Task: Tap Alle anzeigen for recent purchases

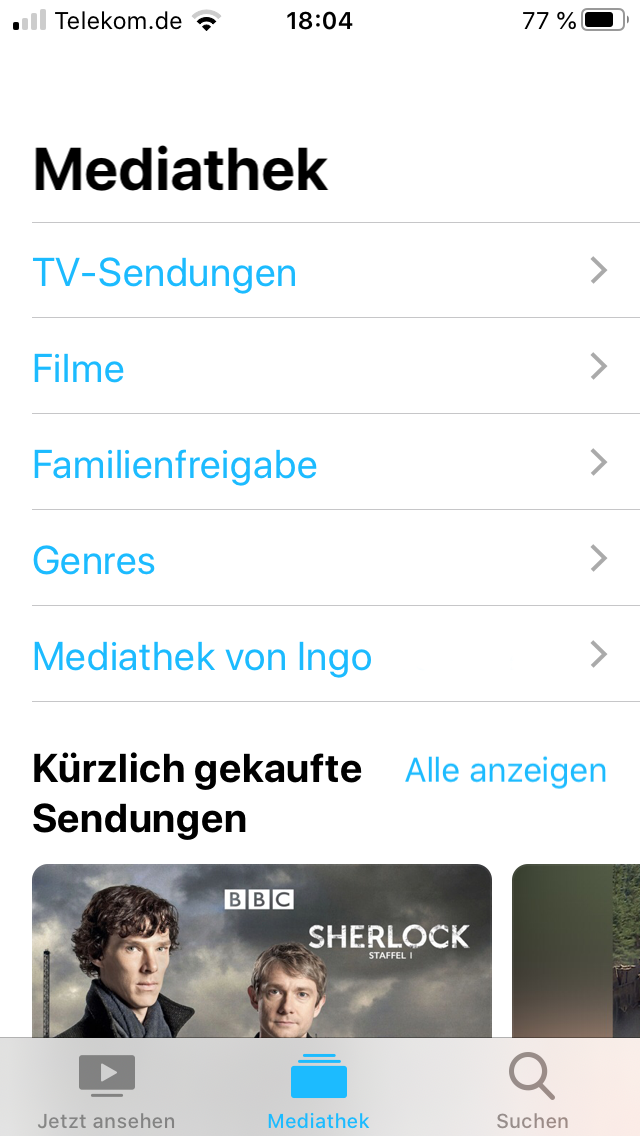Action: pos(505,770)
